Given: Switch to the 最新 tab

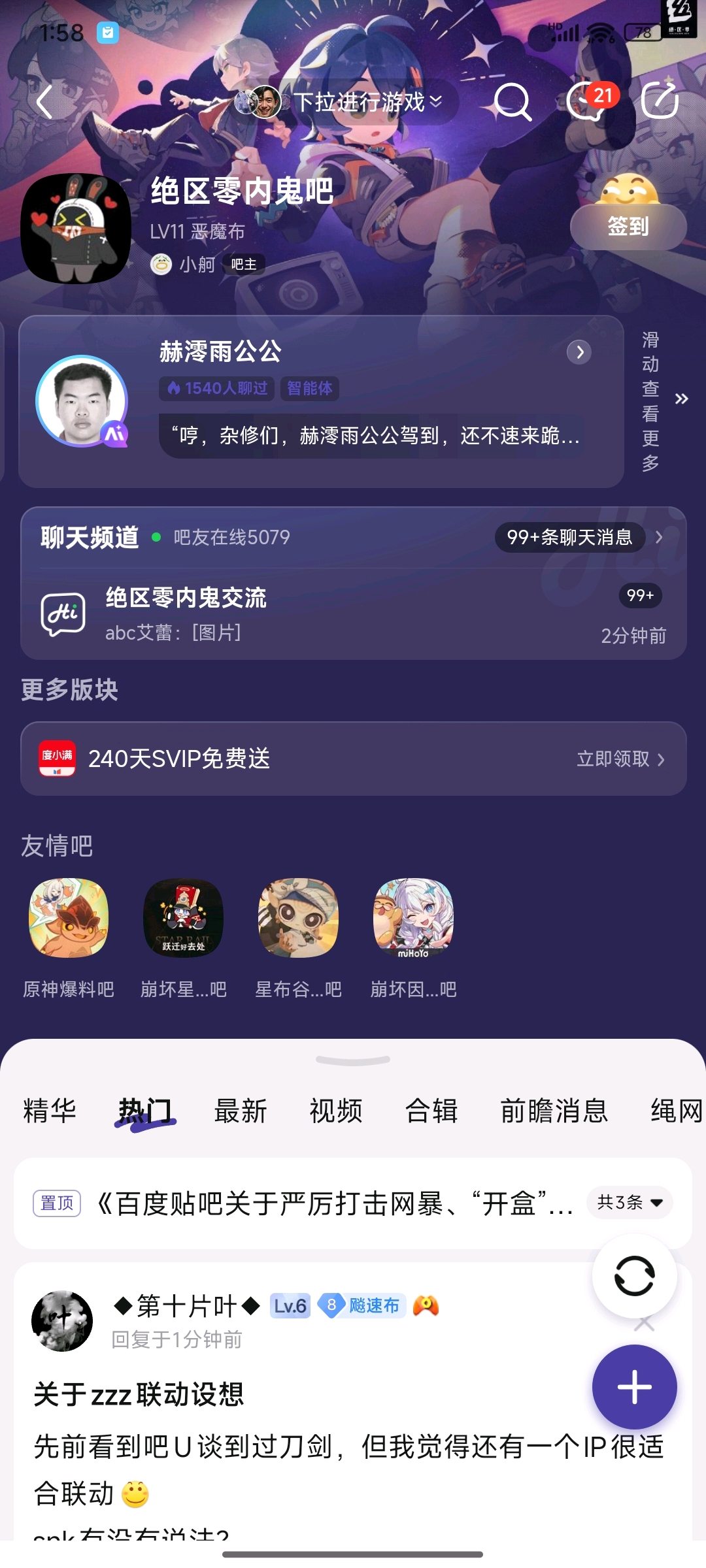Looking at the screenshot, I should pos(241,1111).
